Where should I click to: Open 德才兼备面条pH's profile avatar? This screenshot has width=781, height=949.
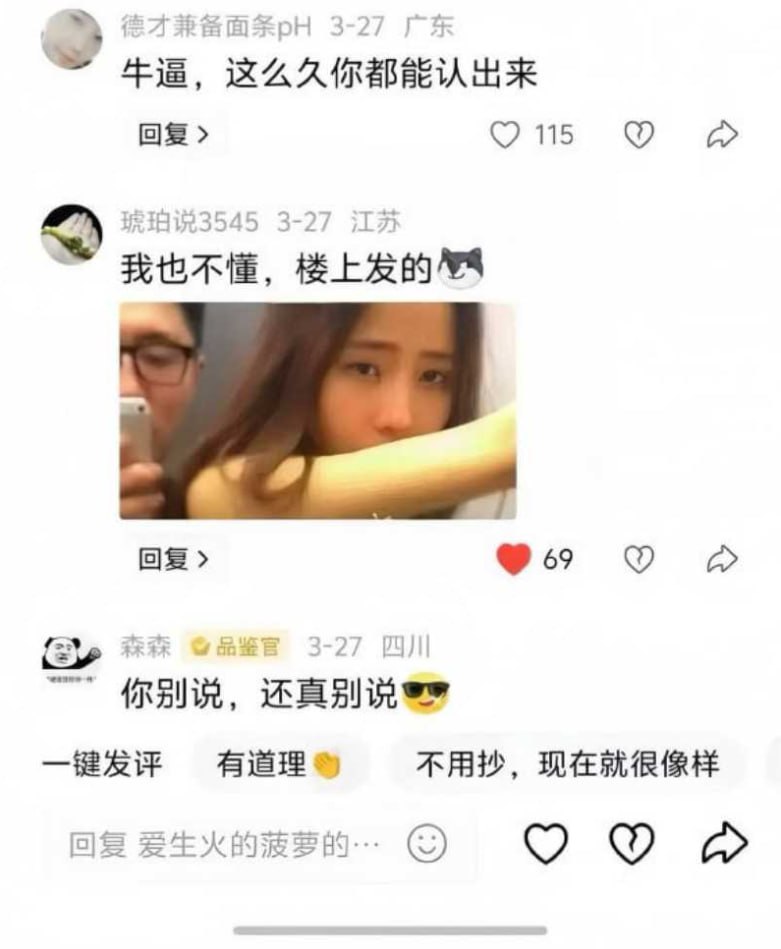(x=71, y=38)
